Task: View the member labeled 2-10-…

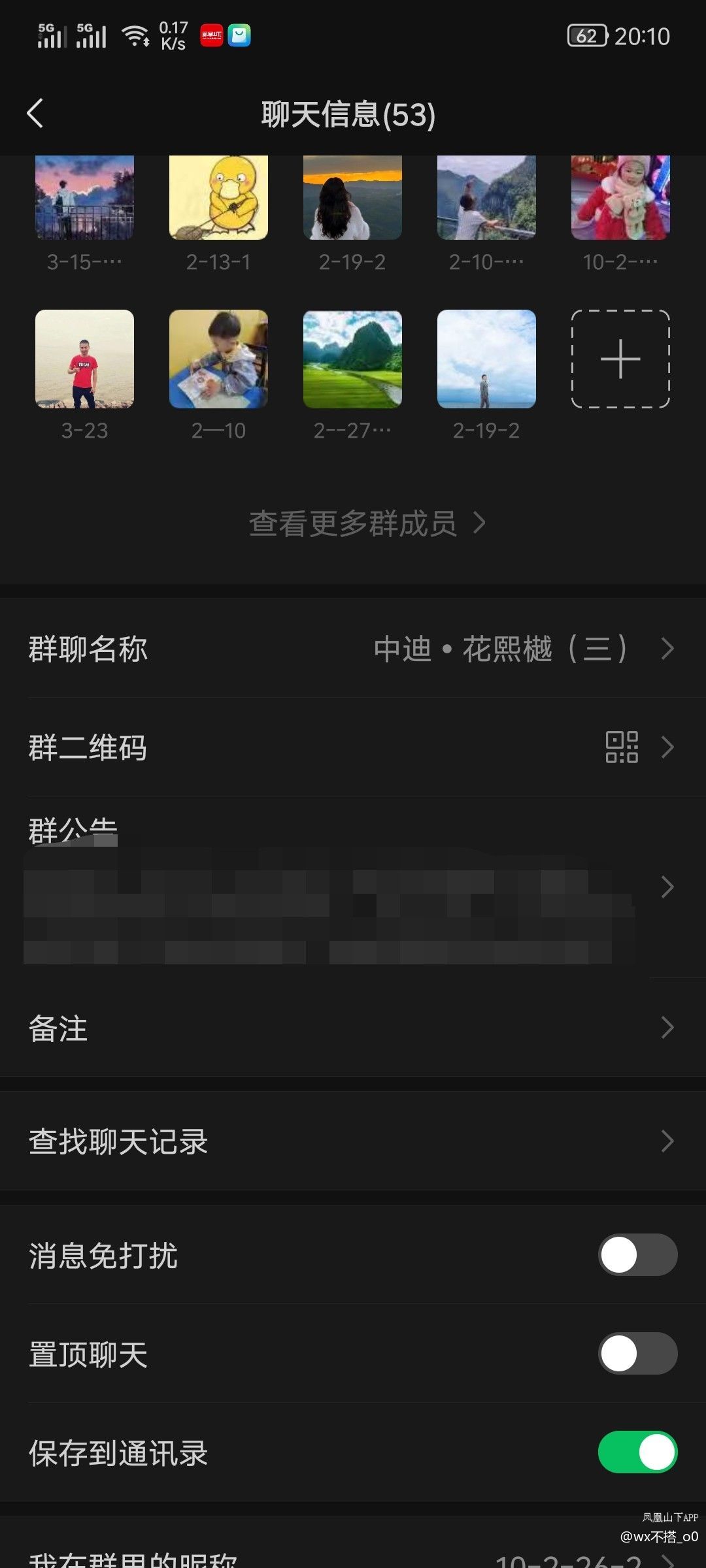Action: click(x=486, y=198)
